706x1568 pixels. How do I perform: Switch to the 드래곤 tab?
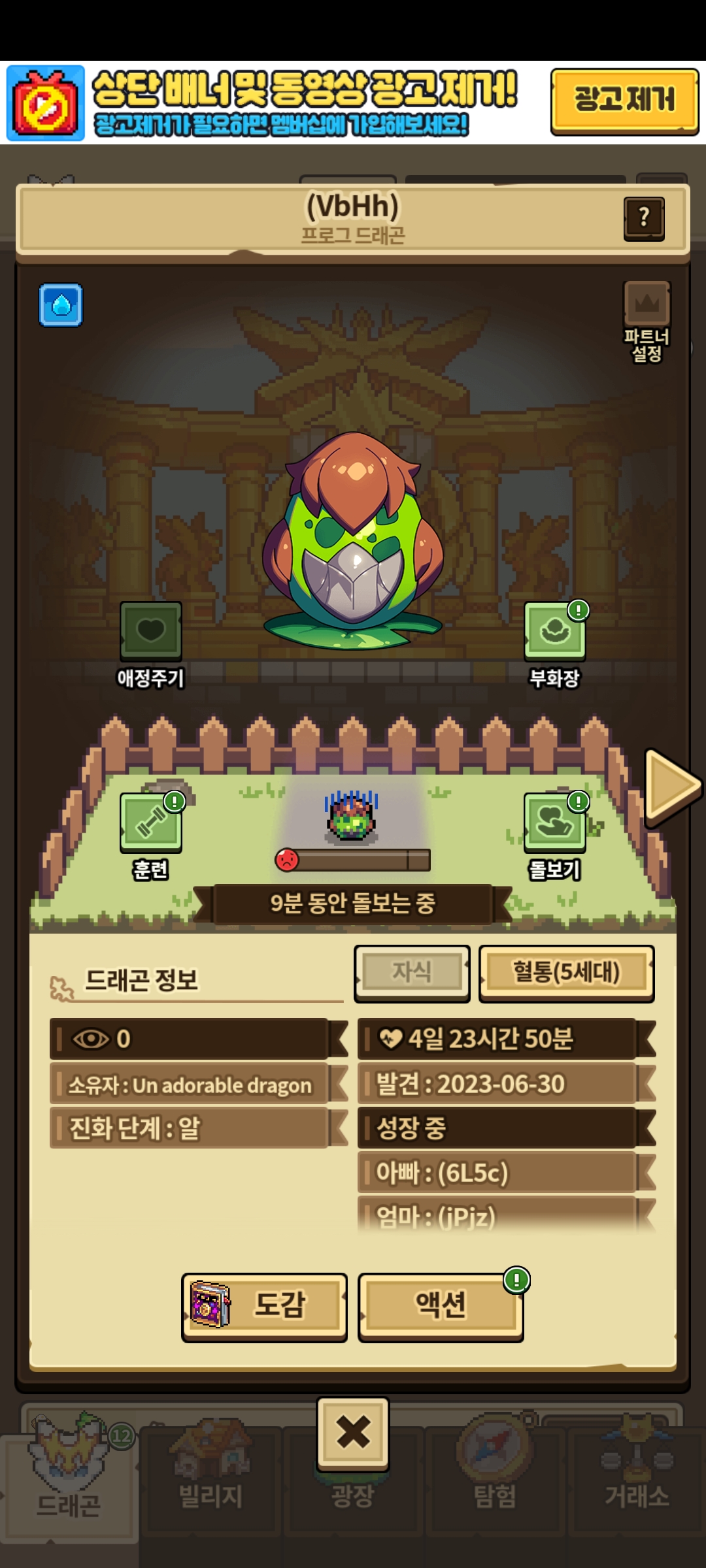coord(68,1483)
